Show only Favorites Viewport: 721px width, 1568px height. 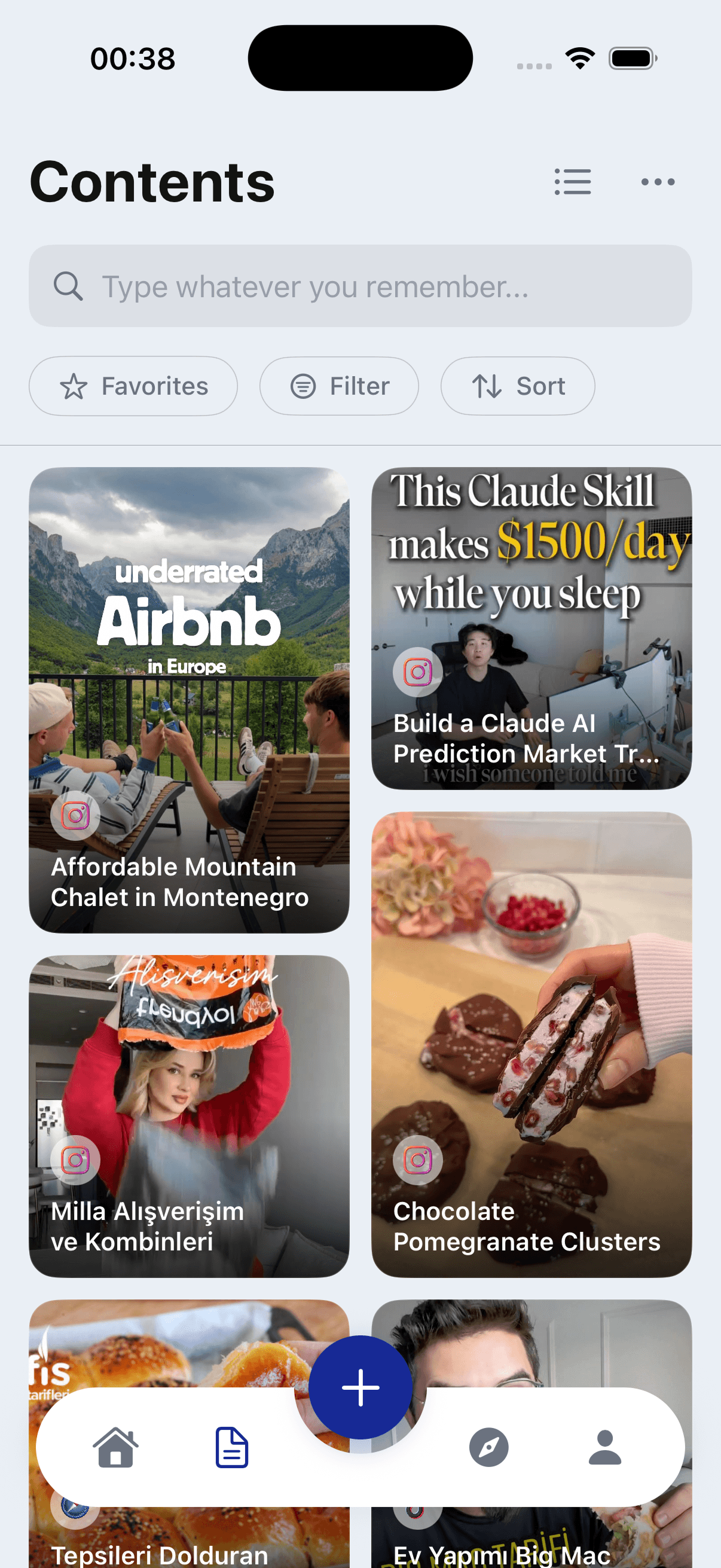pos(133,386)
